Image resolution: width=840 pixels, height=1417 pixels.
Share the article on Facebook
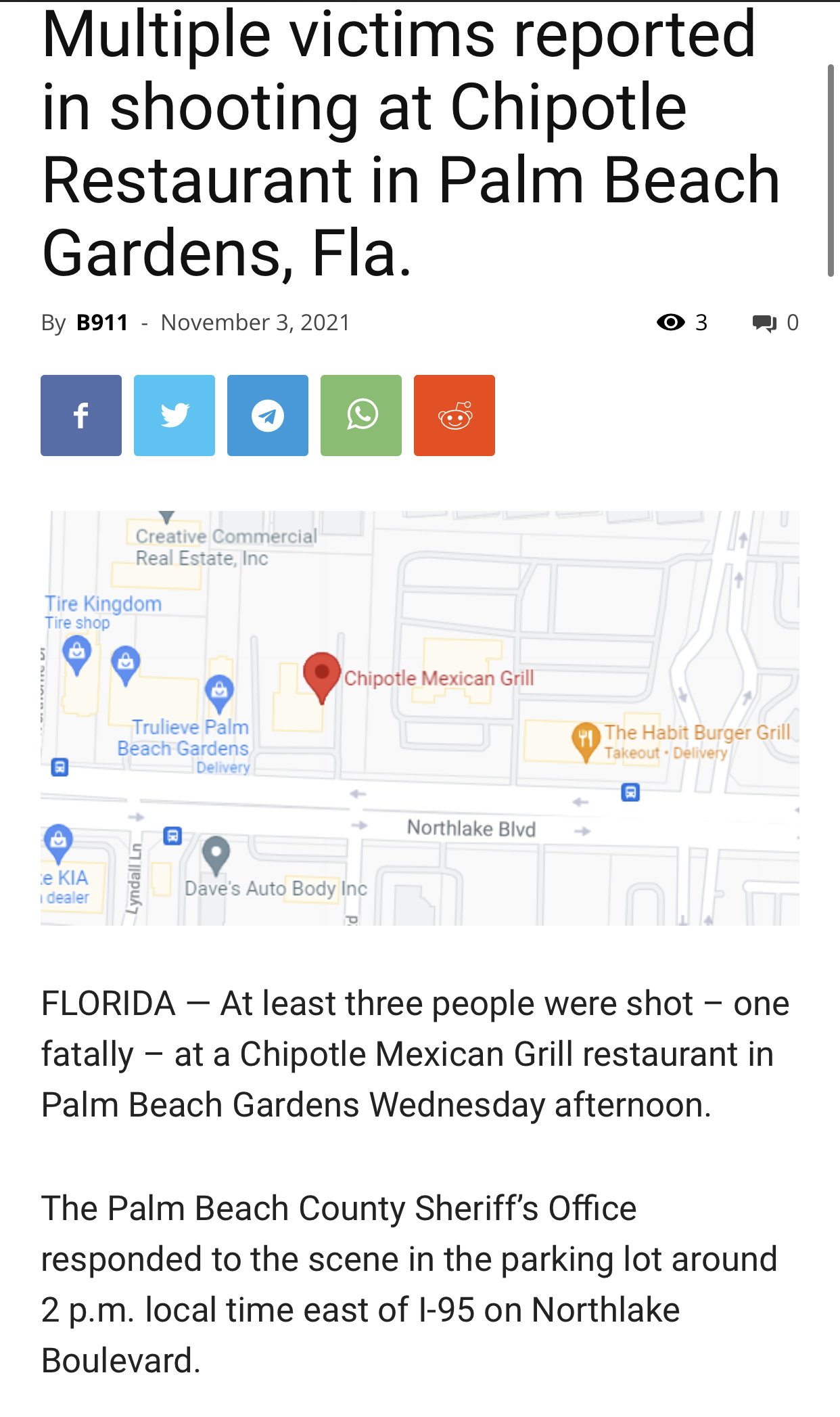[81, 415]
